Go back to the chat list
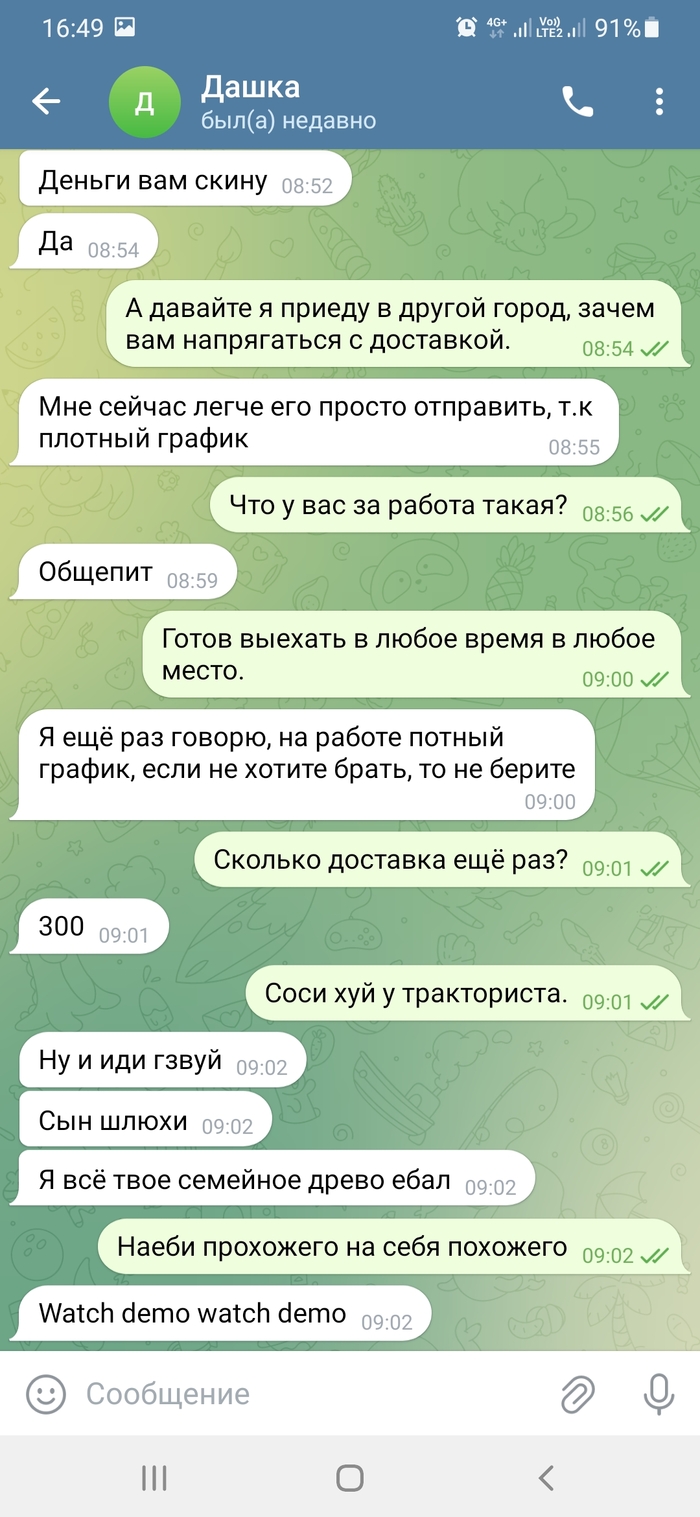 [x=46, y=101]
